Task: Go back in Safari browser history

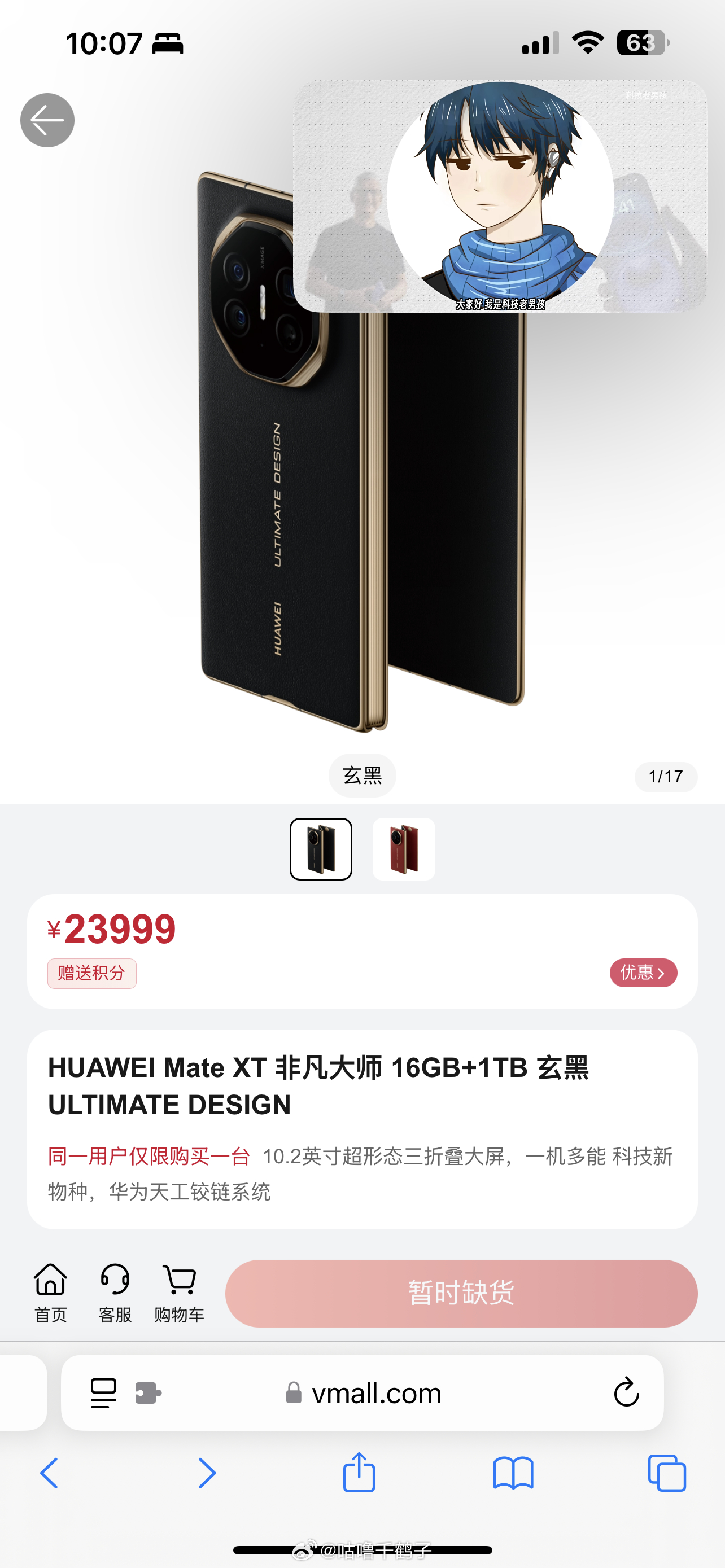Action: [x=49, y=1473]
